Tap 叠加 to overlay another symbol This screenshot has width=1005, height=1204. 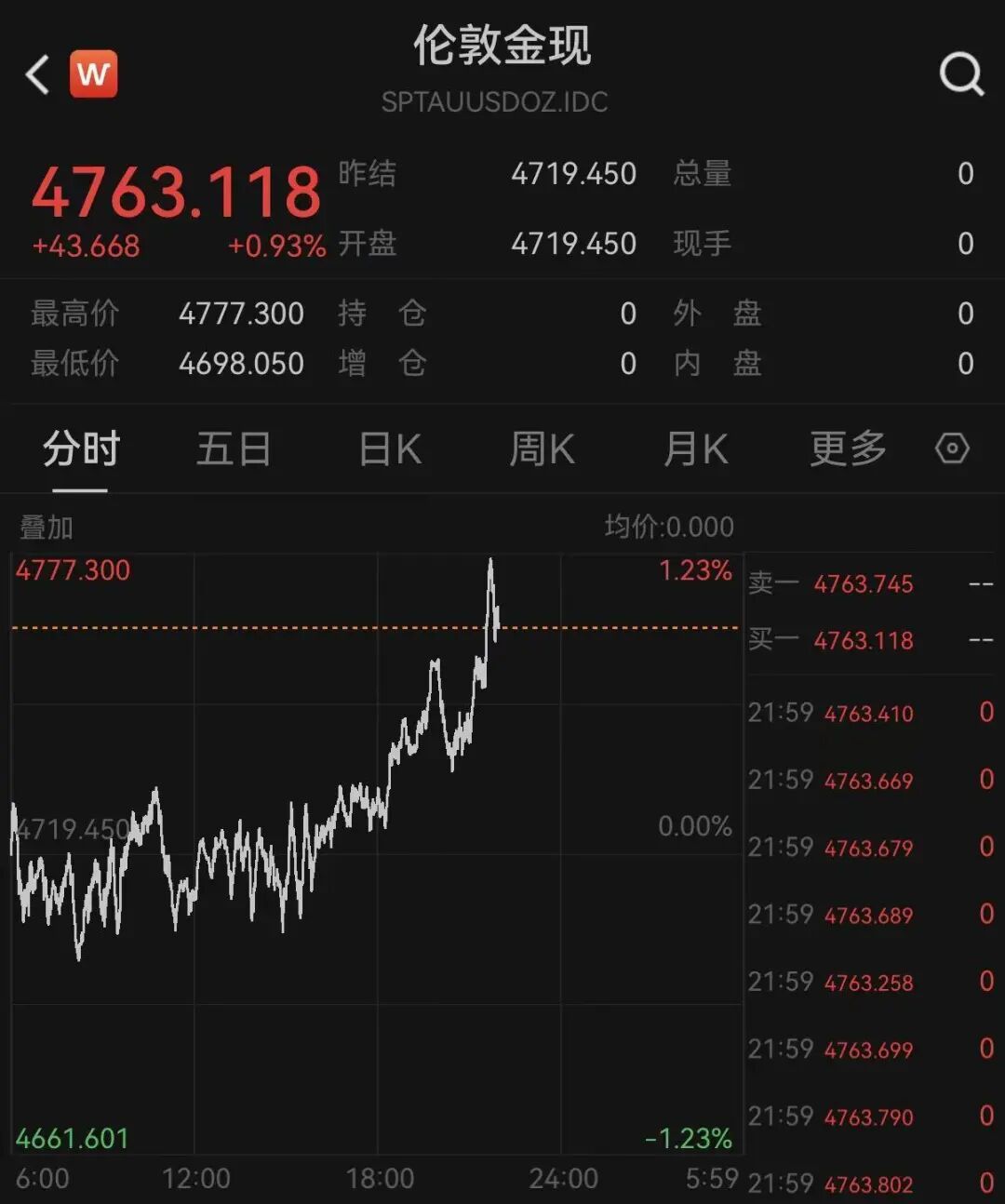[47, 528]
